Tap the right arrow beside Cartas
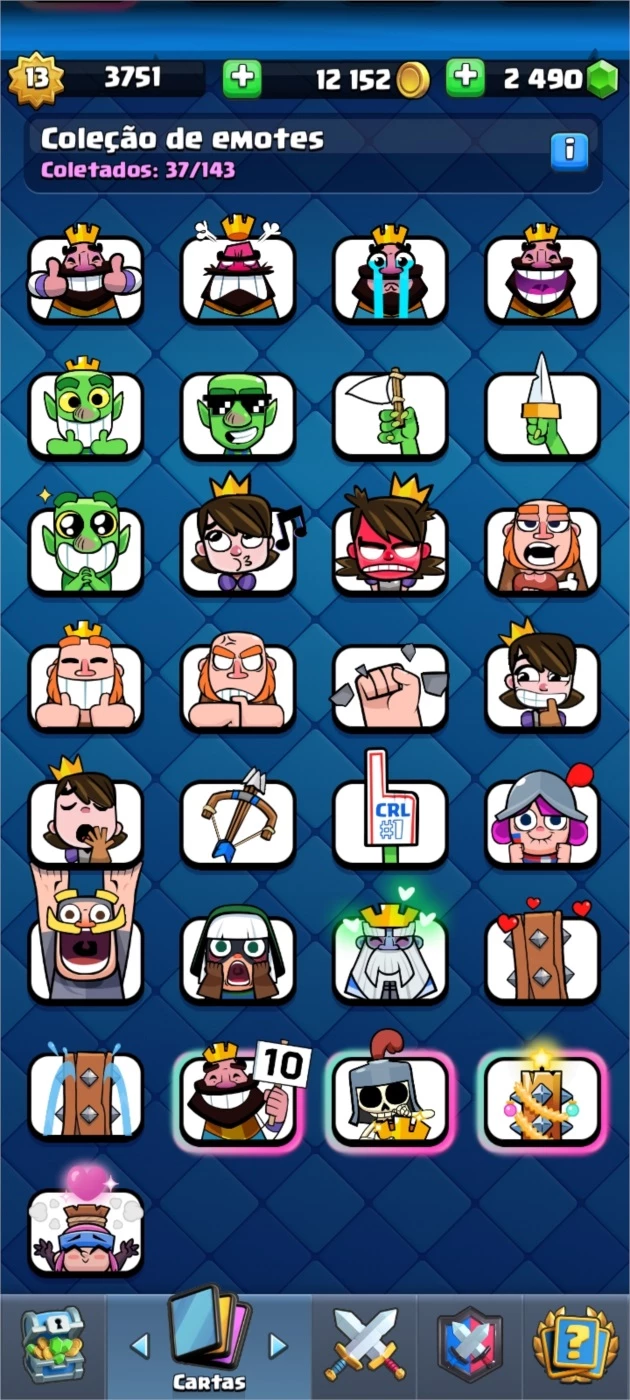The width and height of the screenshot is (630, 1400). pos(279,1345)
